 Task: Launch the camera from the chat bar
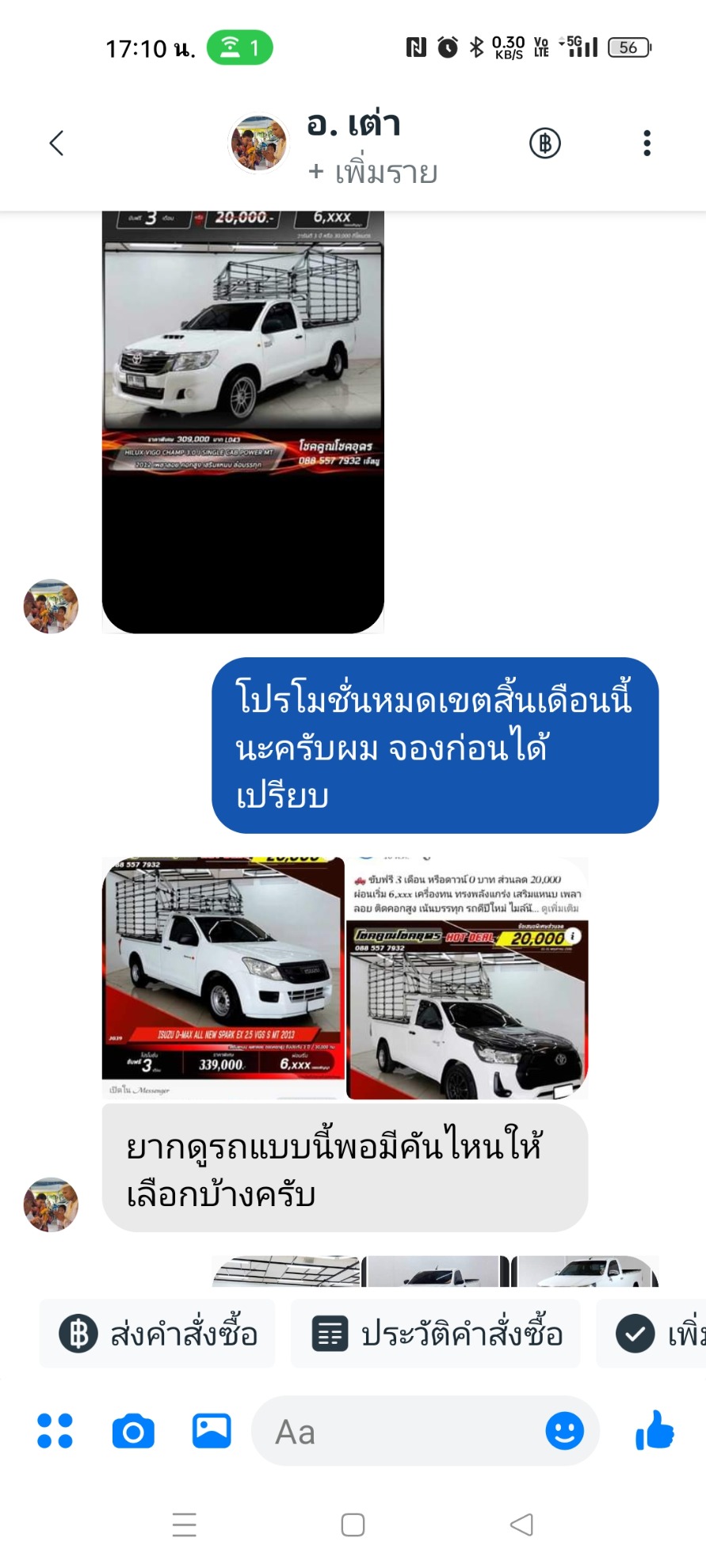133,1431
